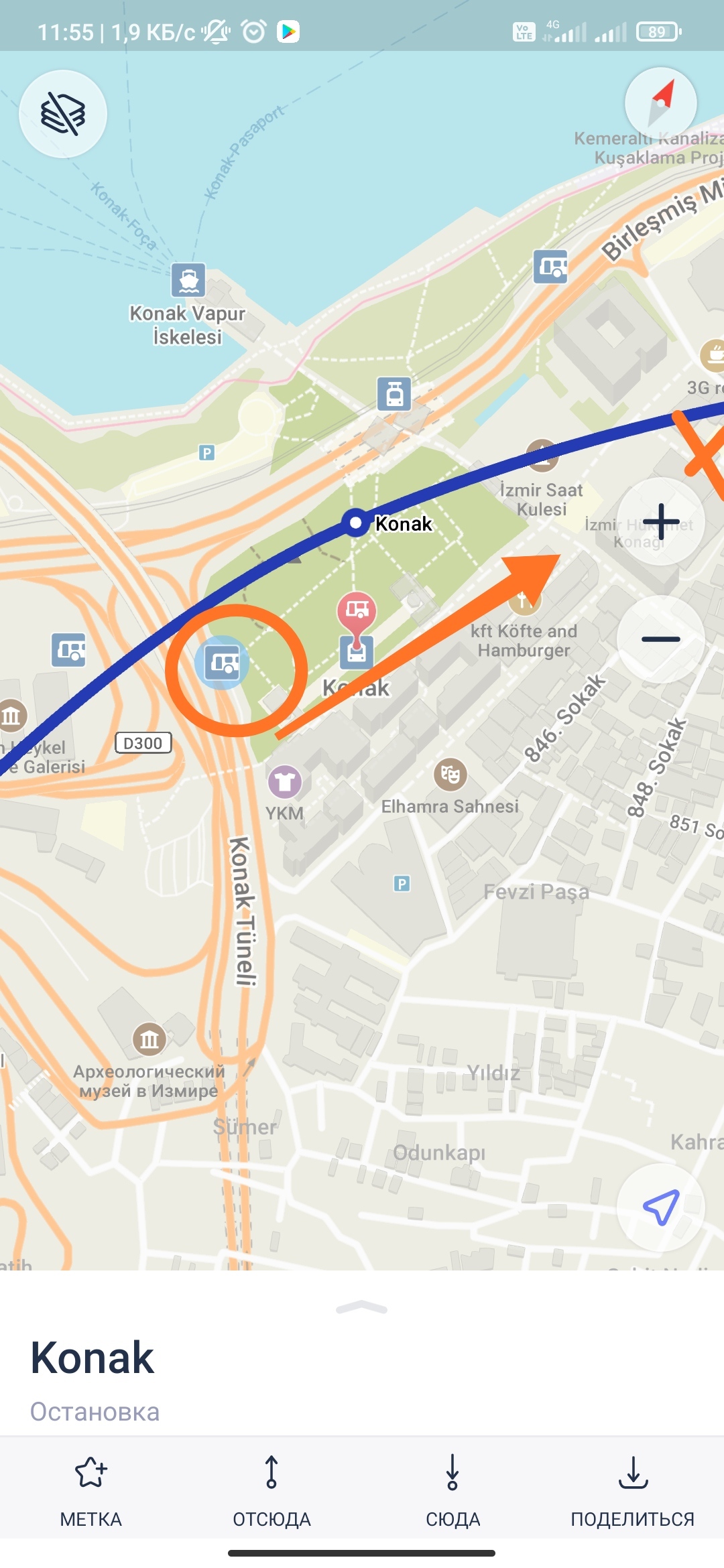Select the YKM clothing store marker
The height and width of the screenshot is (1568, 724).
(285, 782)
